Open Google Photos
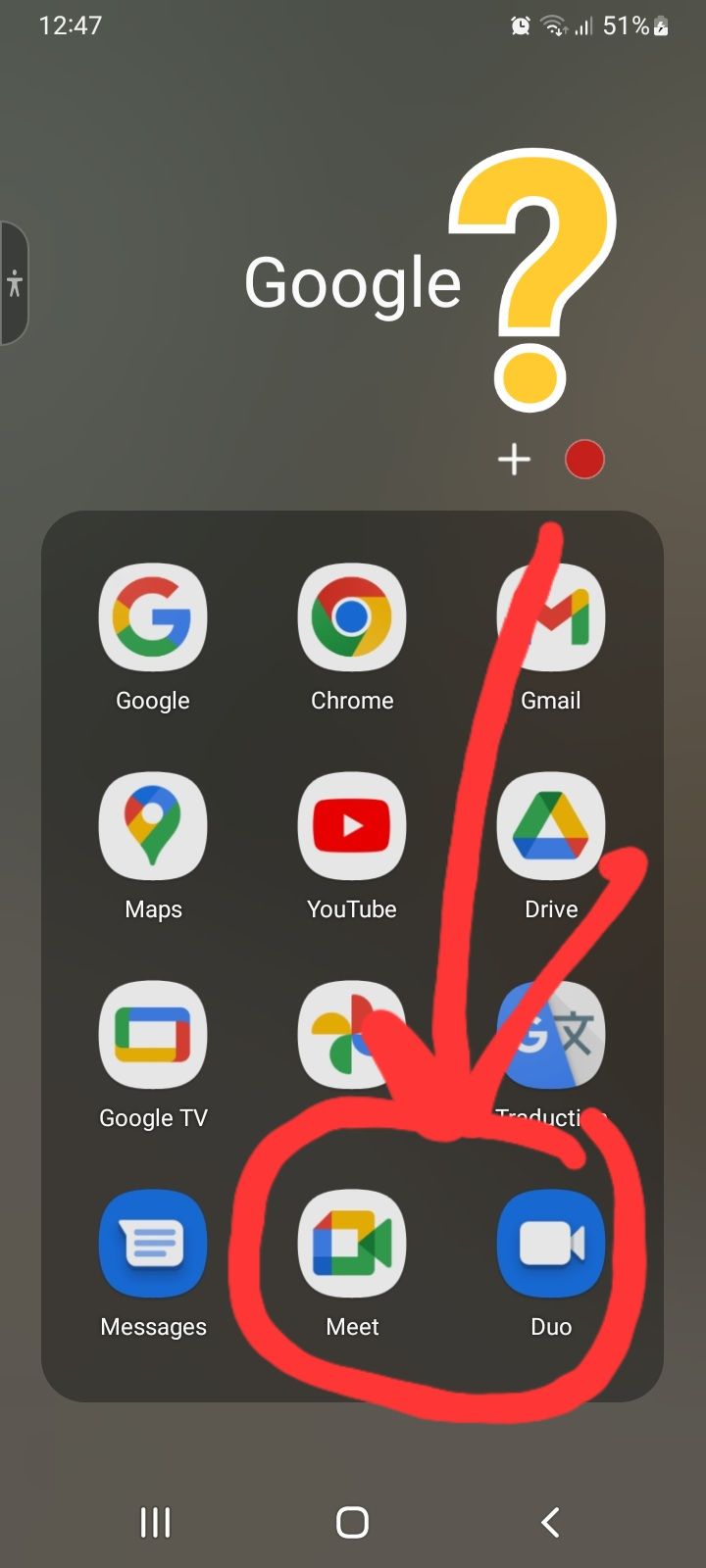This screenshot has width=706, height=1568. coord(352,1035)
